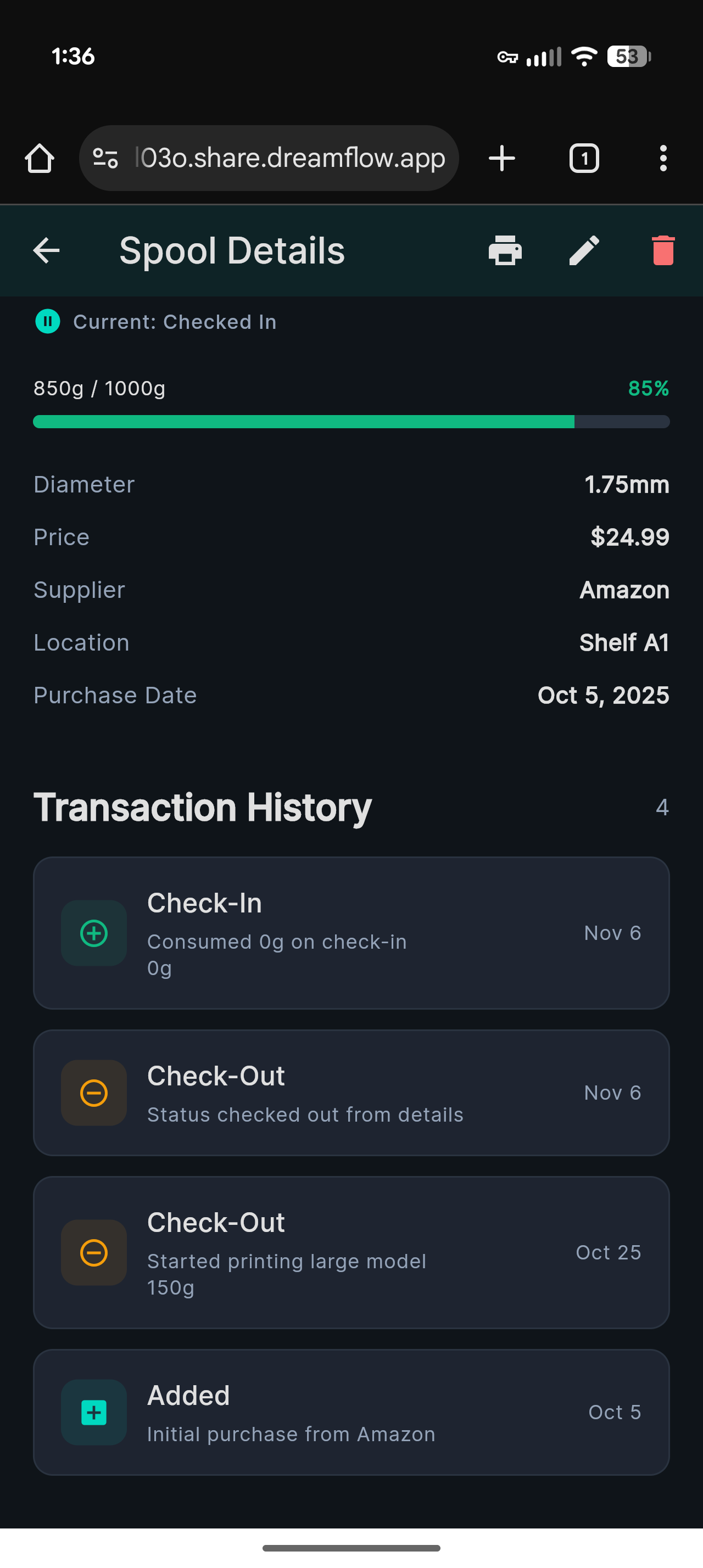This screenshot has width=703, height=1568.
Task: Select the Check-In plus-circle icon
Action: click(93, 933)
